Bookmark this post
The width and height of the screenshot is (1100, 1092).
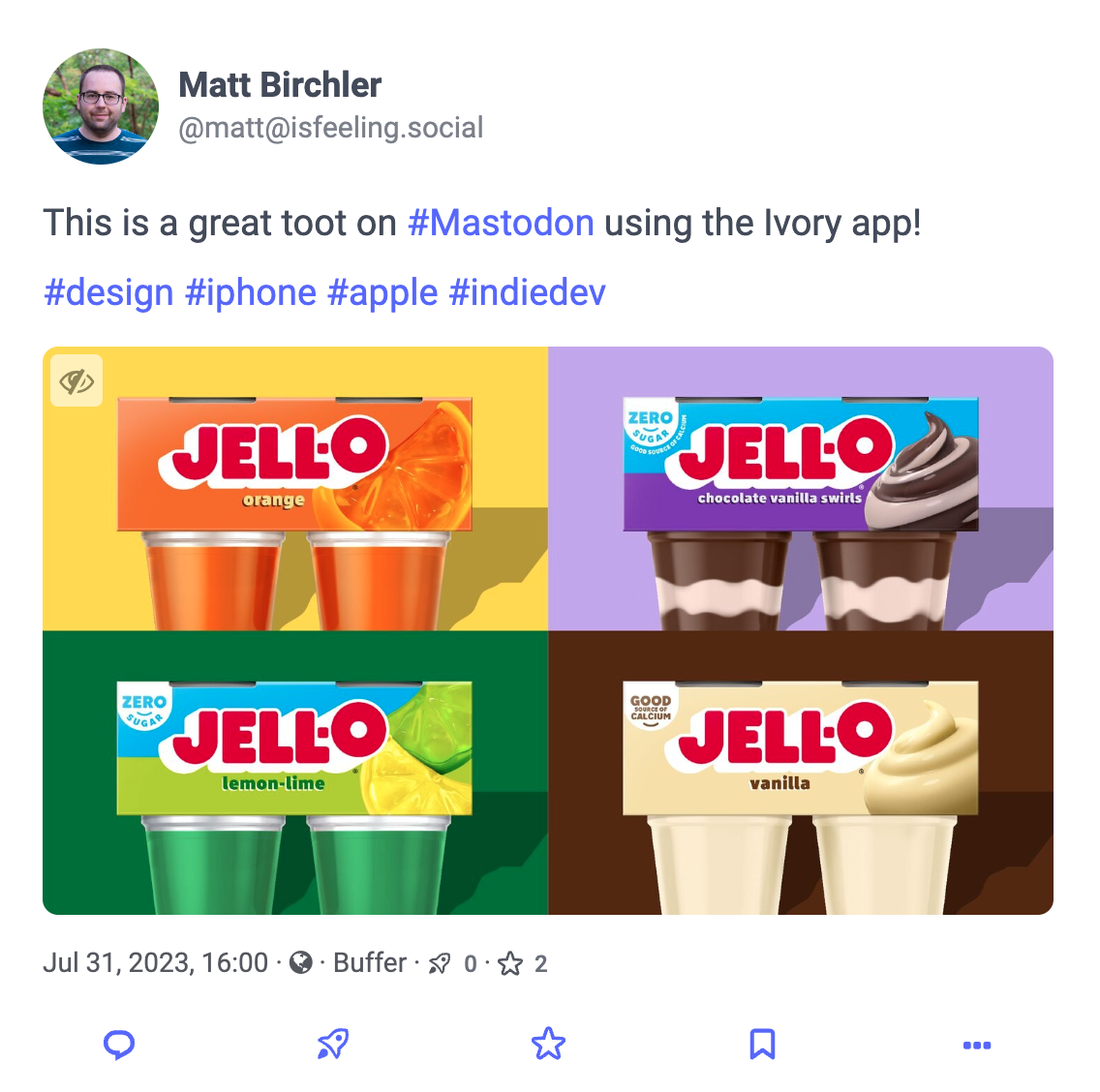(763, 1045)
